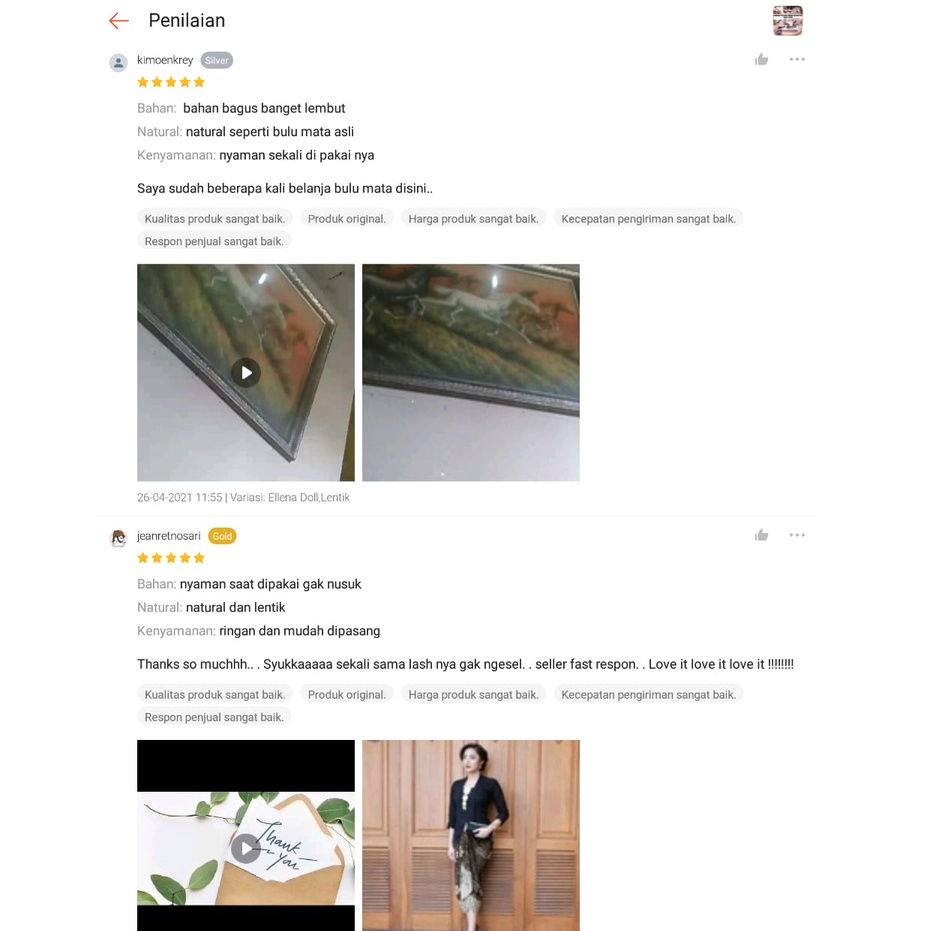Screen dimensions: 931x931
Task: Like kimoenkrey's review
Action: [x=761, y=60]
